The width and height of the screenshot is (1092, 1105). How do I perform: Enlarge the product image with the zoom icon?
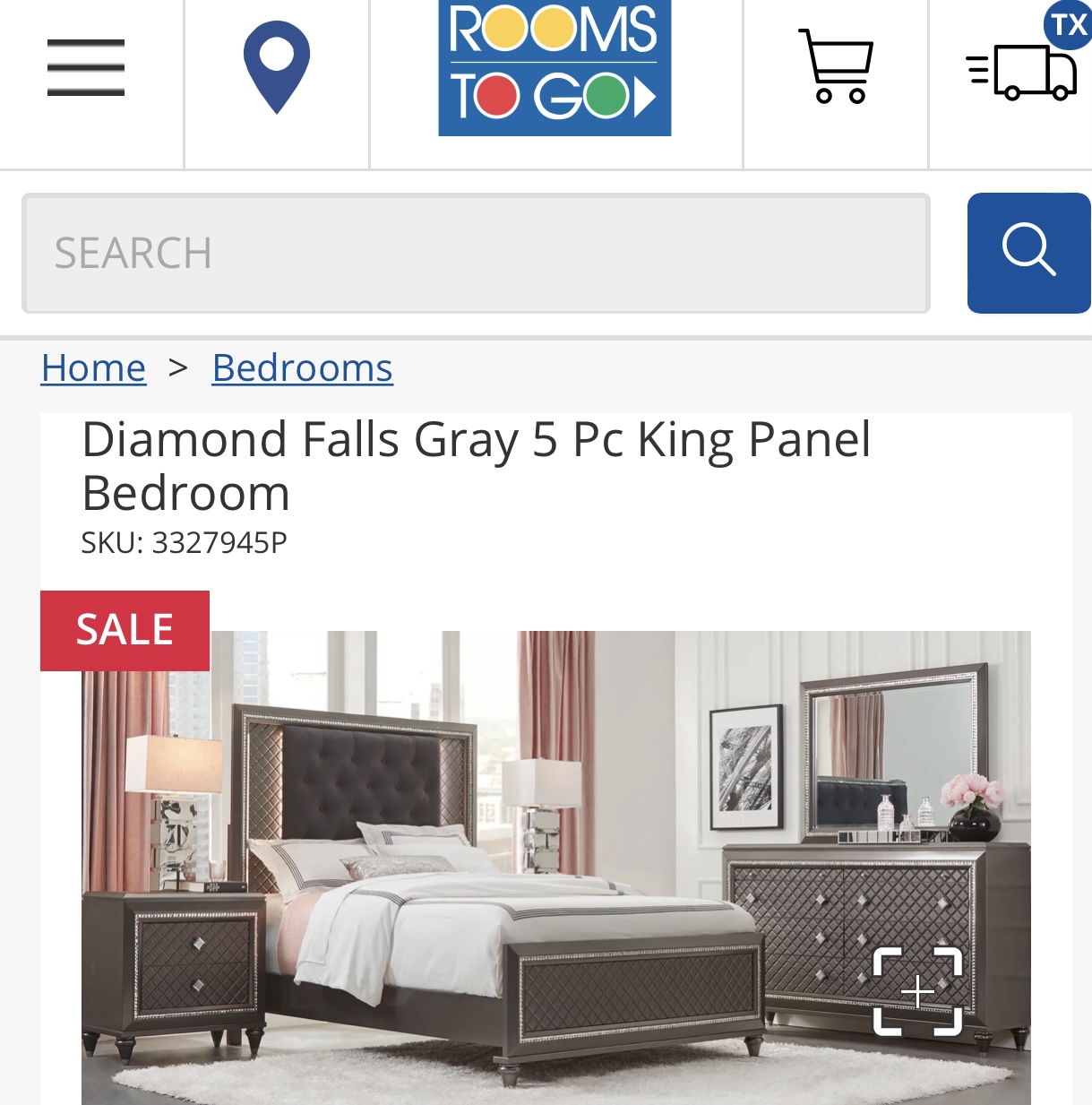[x=917, y=991]
